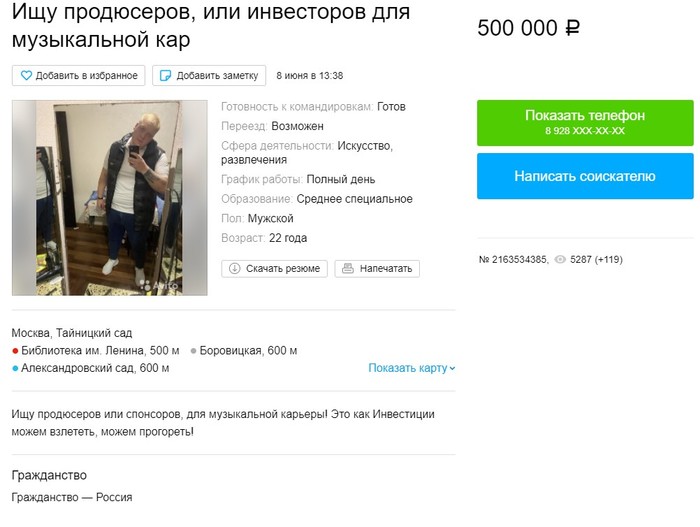Expand the 'Показать карту' map link
Image resolution: width=700 pixels, height=527 pixels.
click(x=411, y=368)
